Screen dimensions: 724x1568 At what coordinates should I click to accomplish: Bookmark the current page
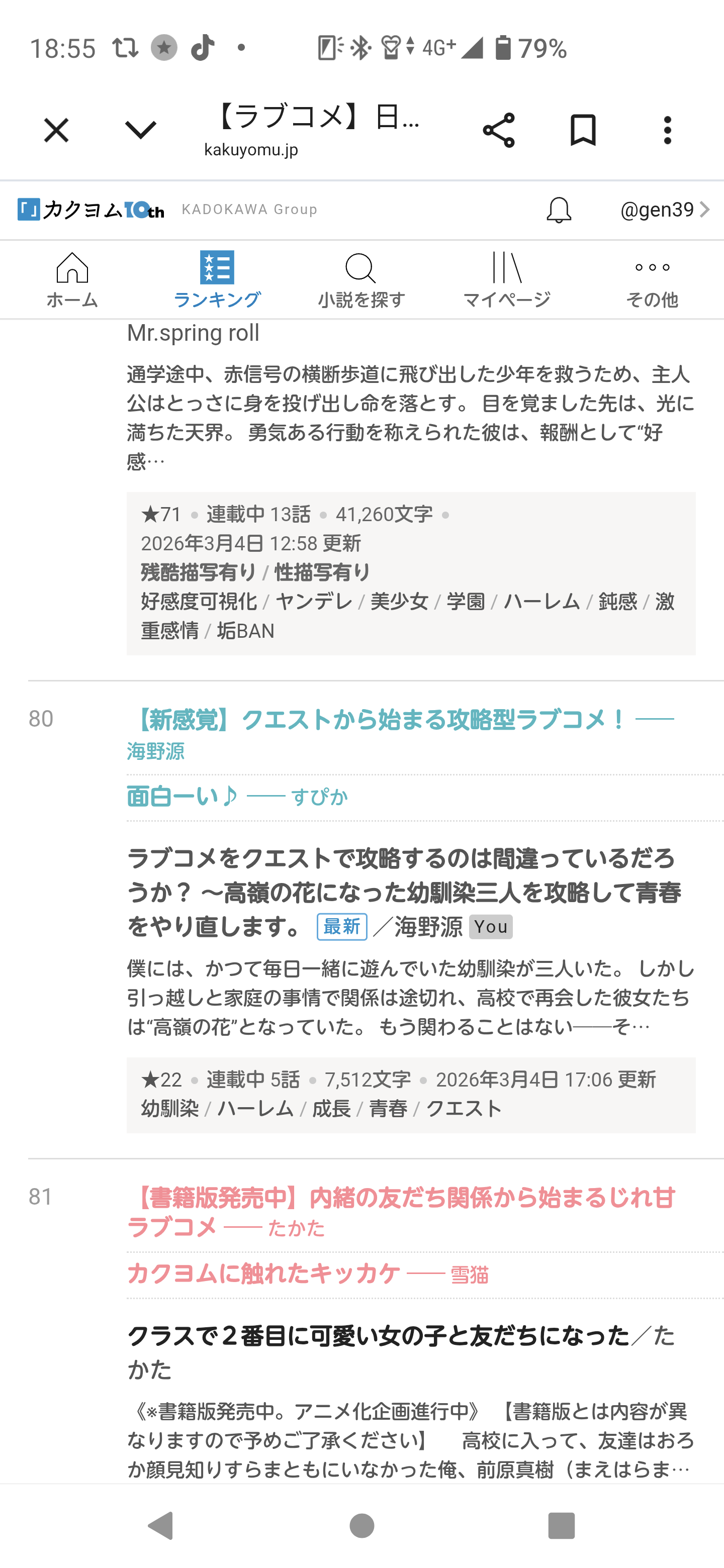click(x=583, y=130)
